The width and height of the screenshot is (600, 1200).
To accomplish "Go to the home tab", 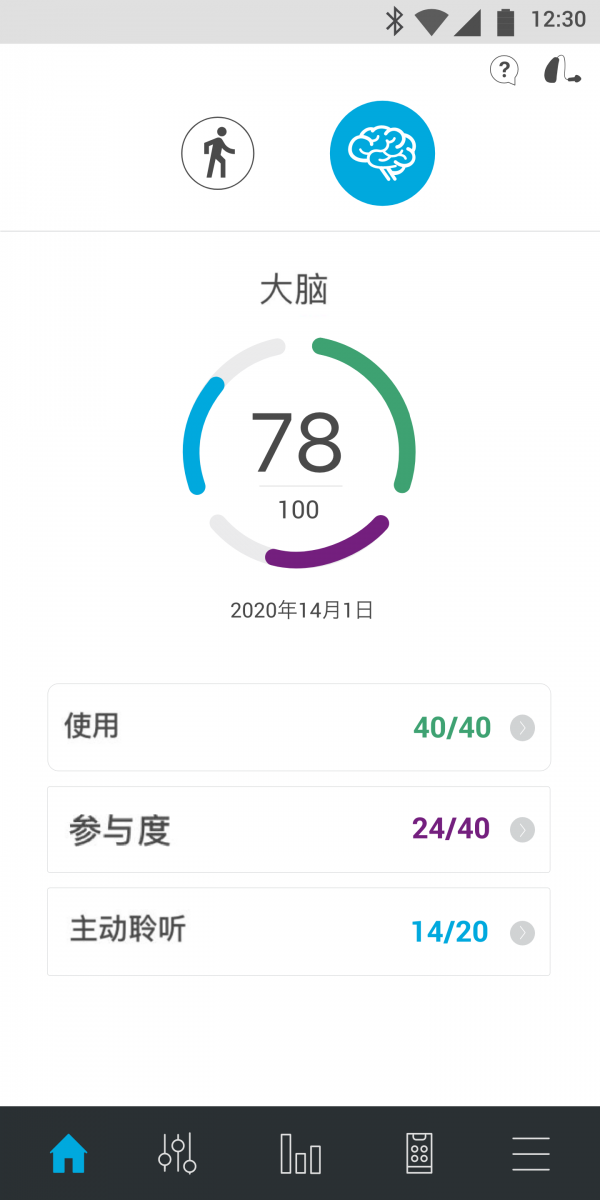I will 69,1154.
